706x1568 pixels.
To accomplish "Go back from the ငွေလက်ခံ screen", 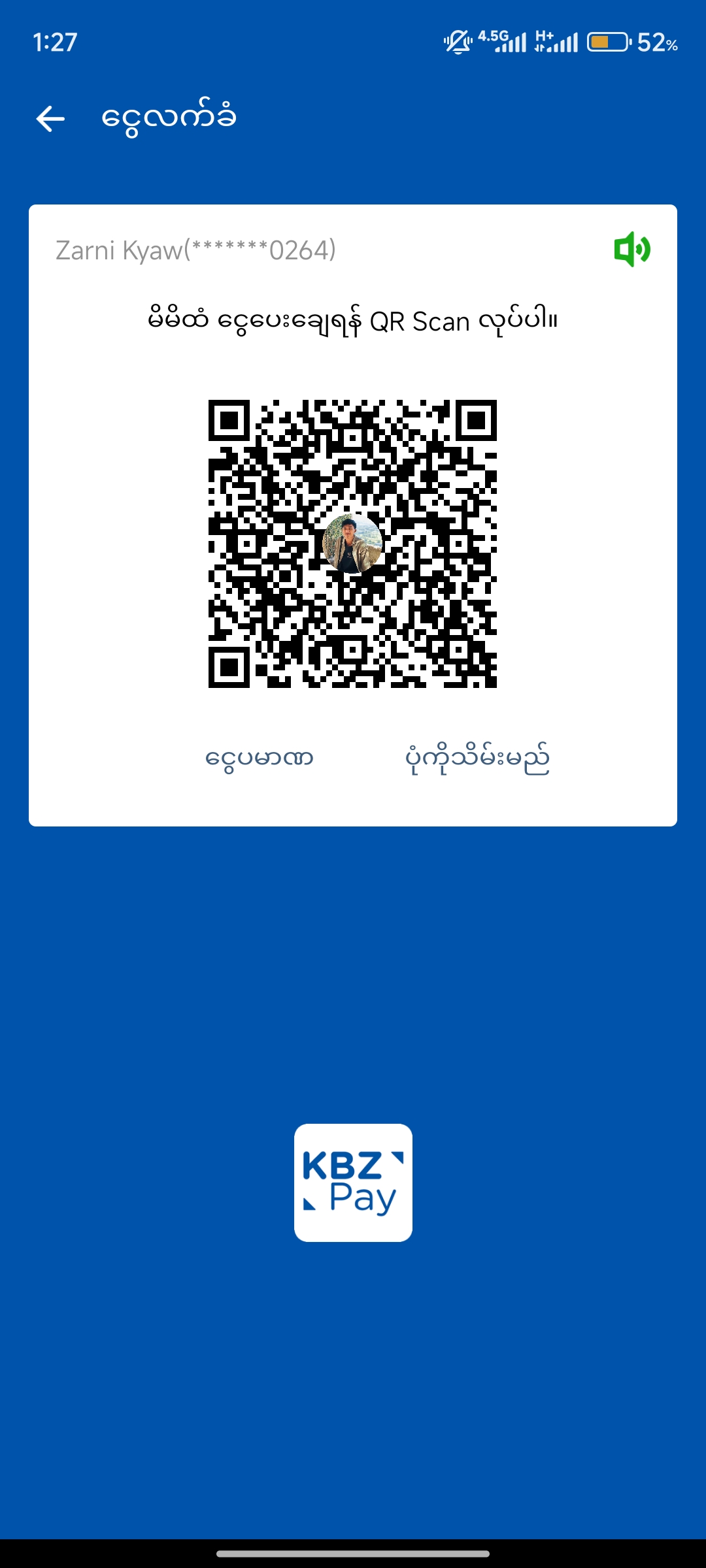I will click(x=50, y=119).
